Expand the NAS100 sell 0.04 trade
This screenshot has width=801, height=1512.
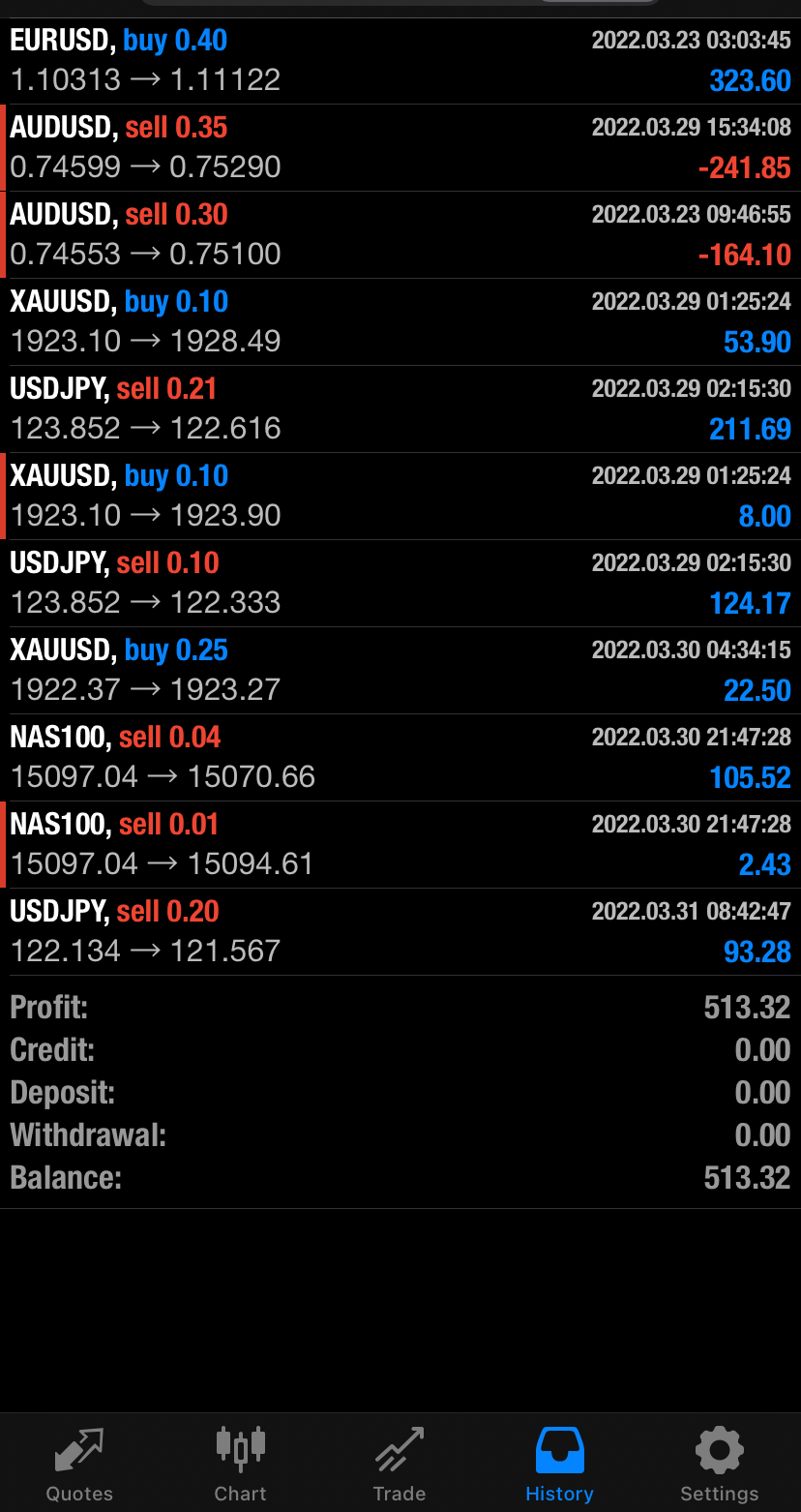400,757
